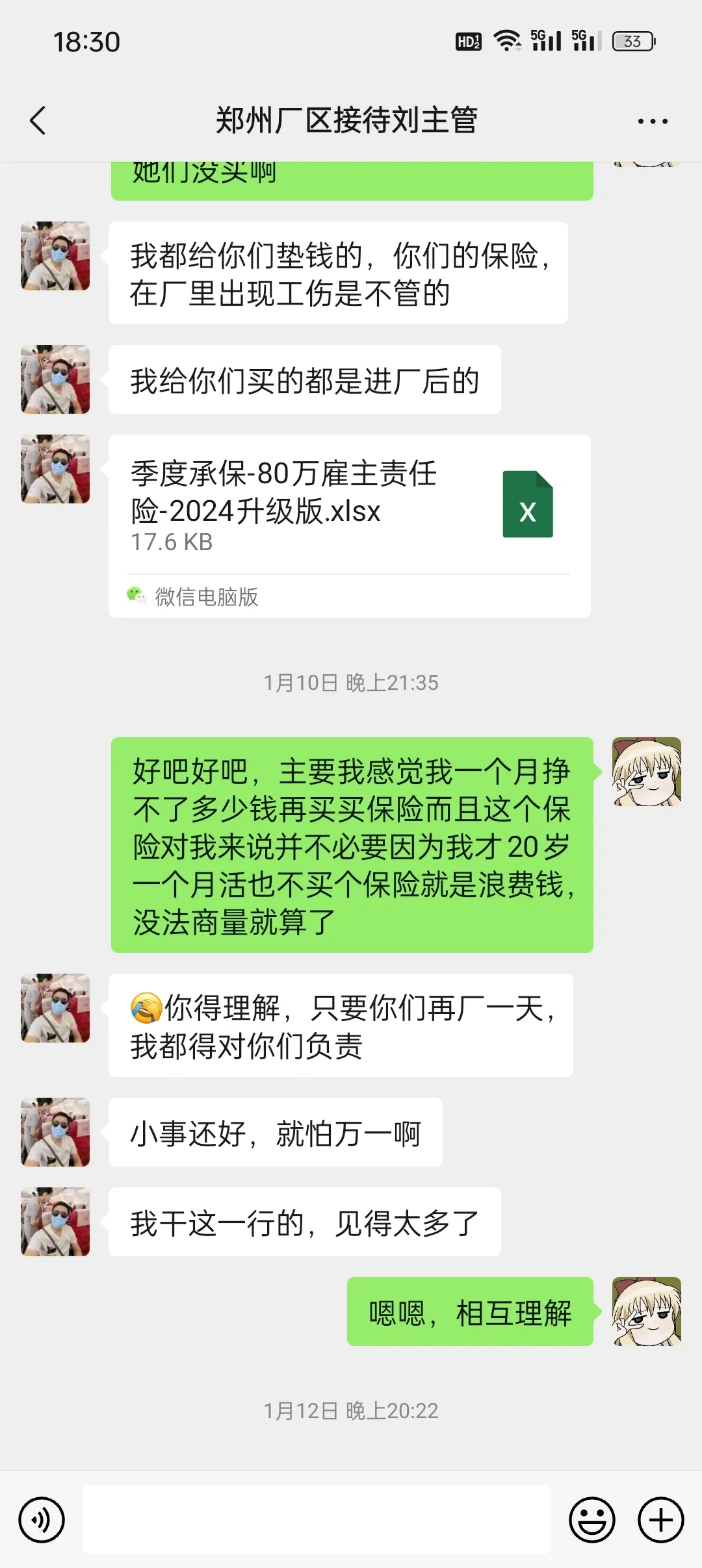Switch to voice message input
This screenshot has width=702, height=1568.
[x=42, y=1520]
